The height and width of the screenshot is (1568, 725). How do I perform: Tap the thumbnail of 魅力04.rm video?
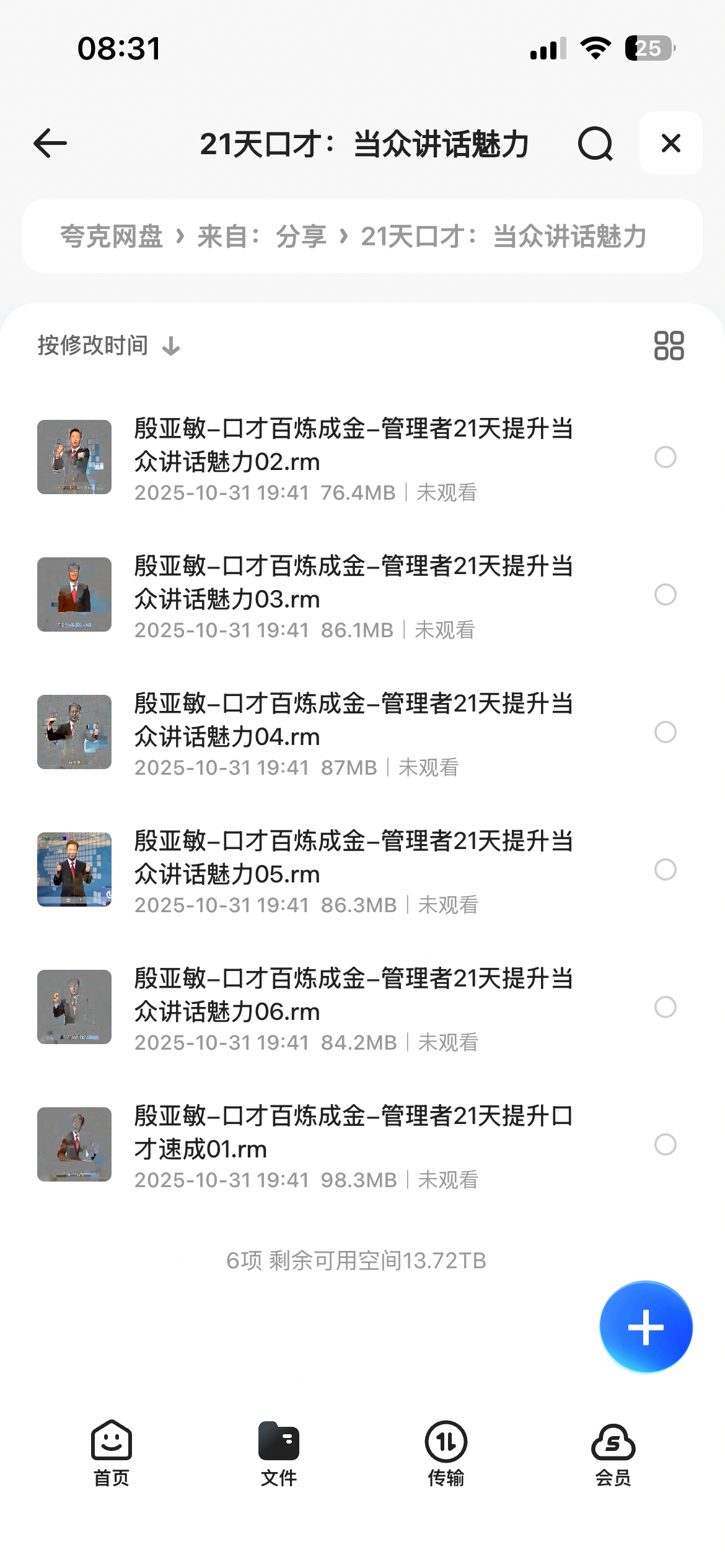74,731
